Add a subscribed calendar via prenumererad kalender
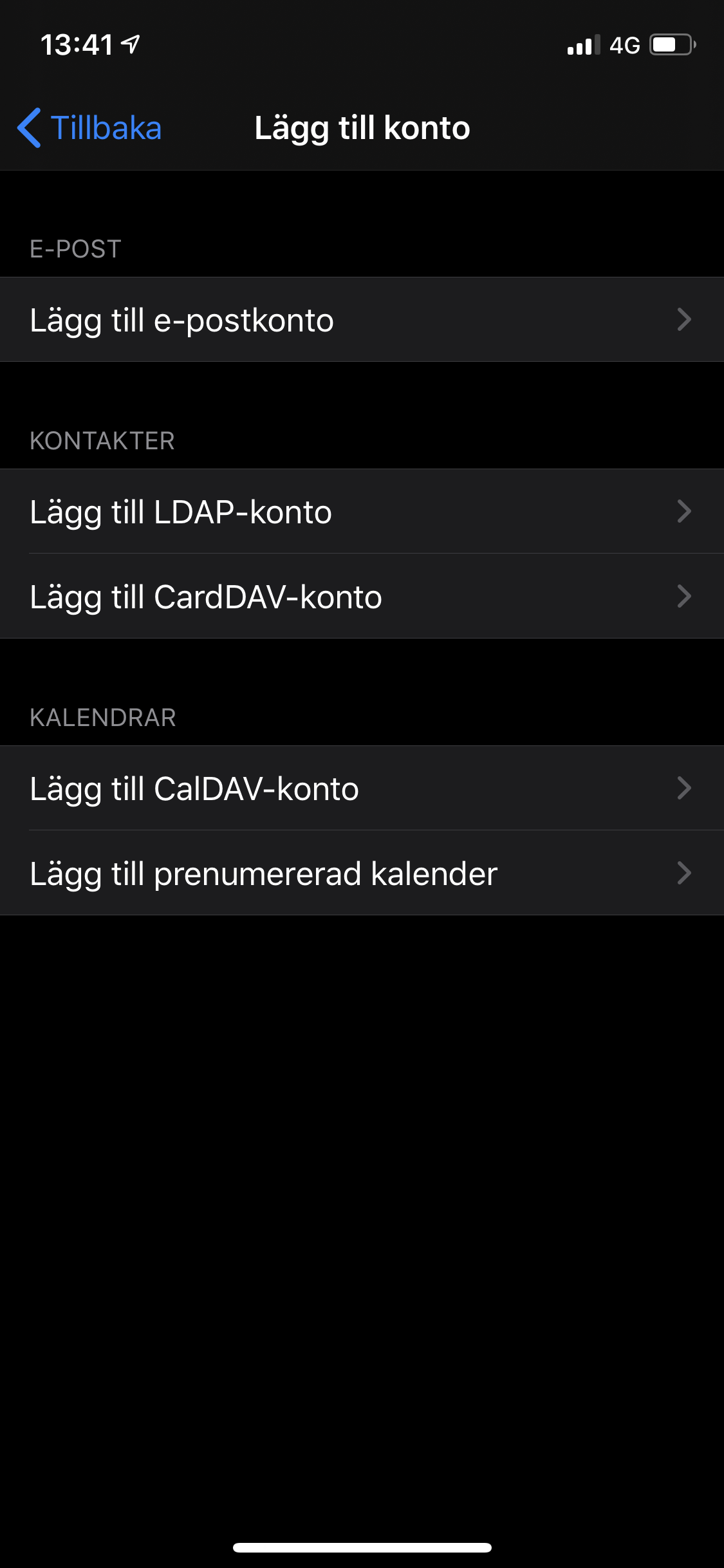 pos(362,873)
